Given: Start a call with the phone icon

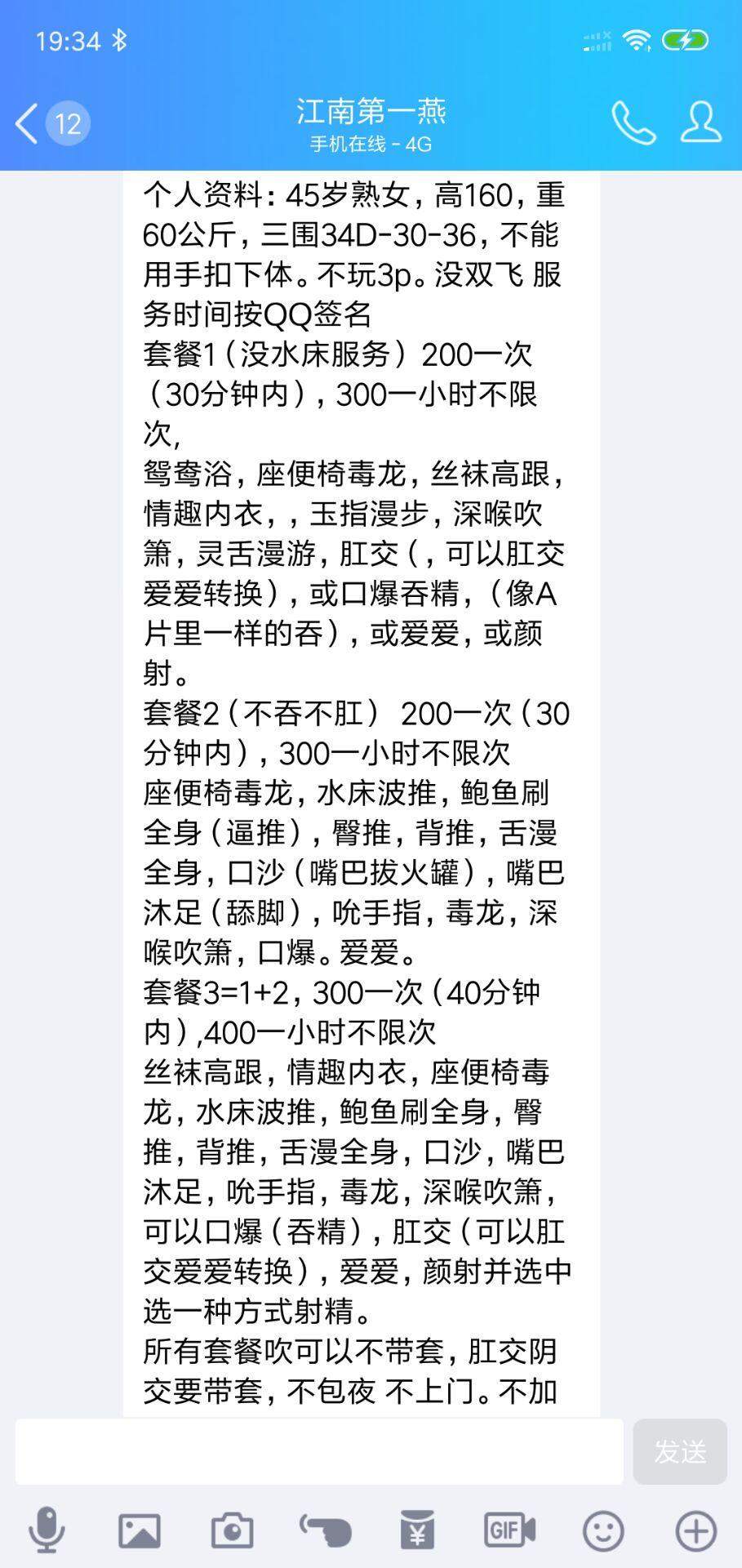Looking at the screenshot, I should (633, 124).
